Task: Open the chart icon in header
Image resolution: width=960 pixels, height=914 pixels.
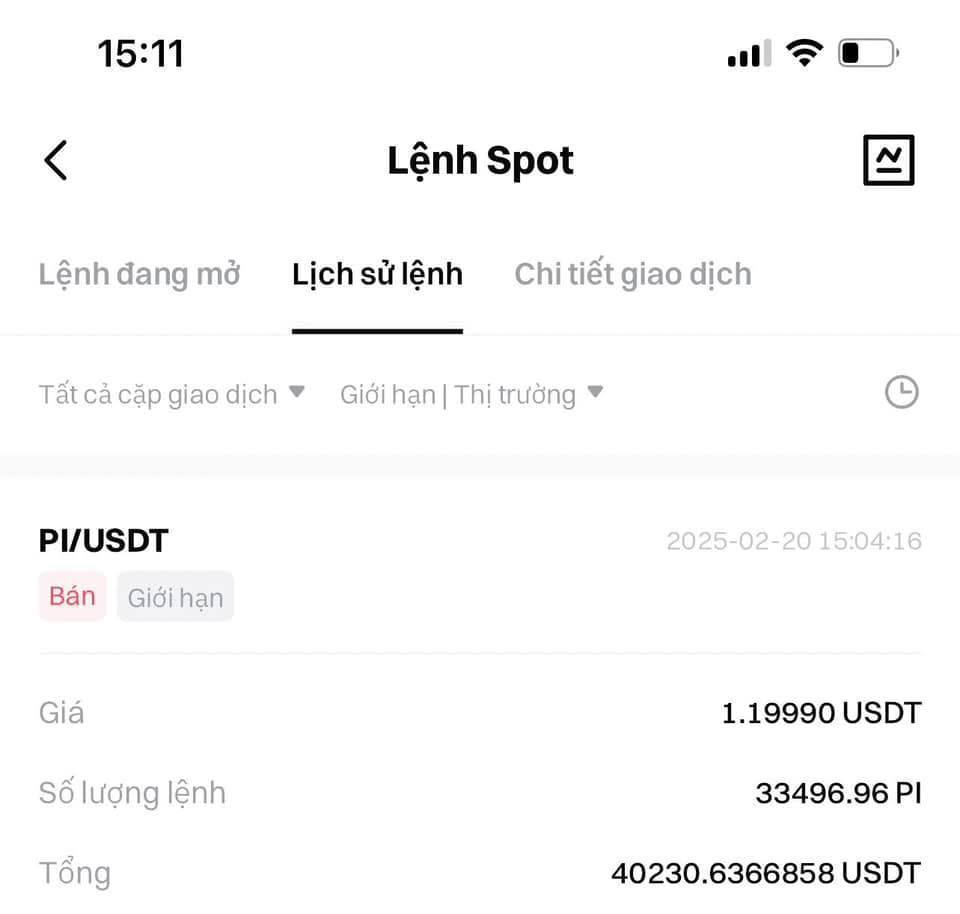Action: tap(888, 160)
